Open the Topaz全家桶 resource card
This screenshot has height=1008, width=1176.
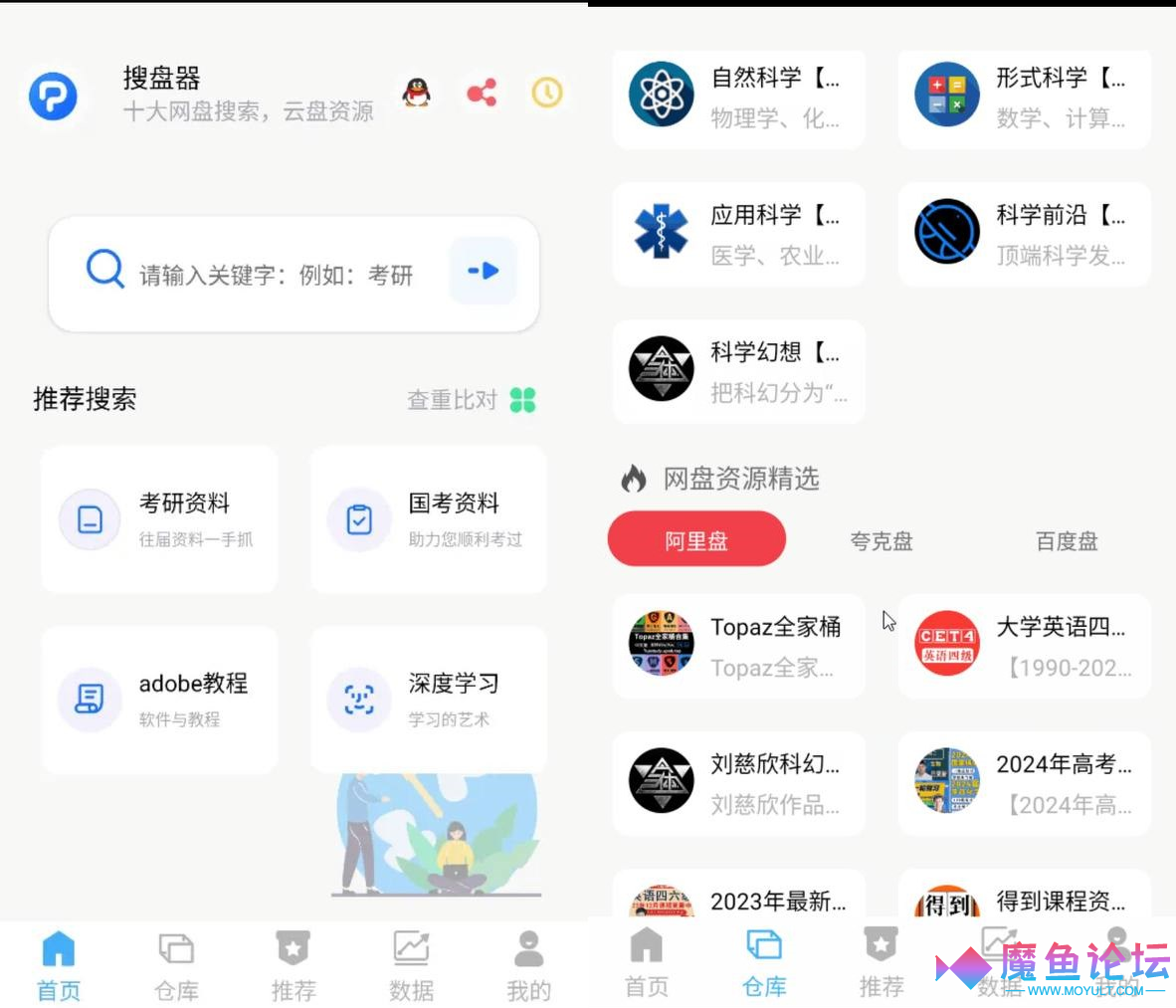(x=738, y=646)
